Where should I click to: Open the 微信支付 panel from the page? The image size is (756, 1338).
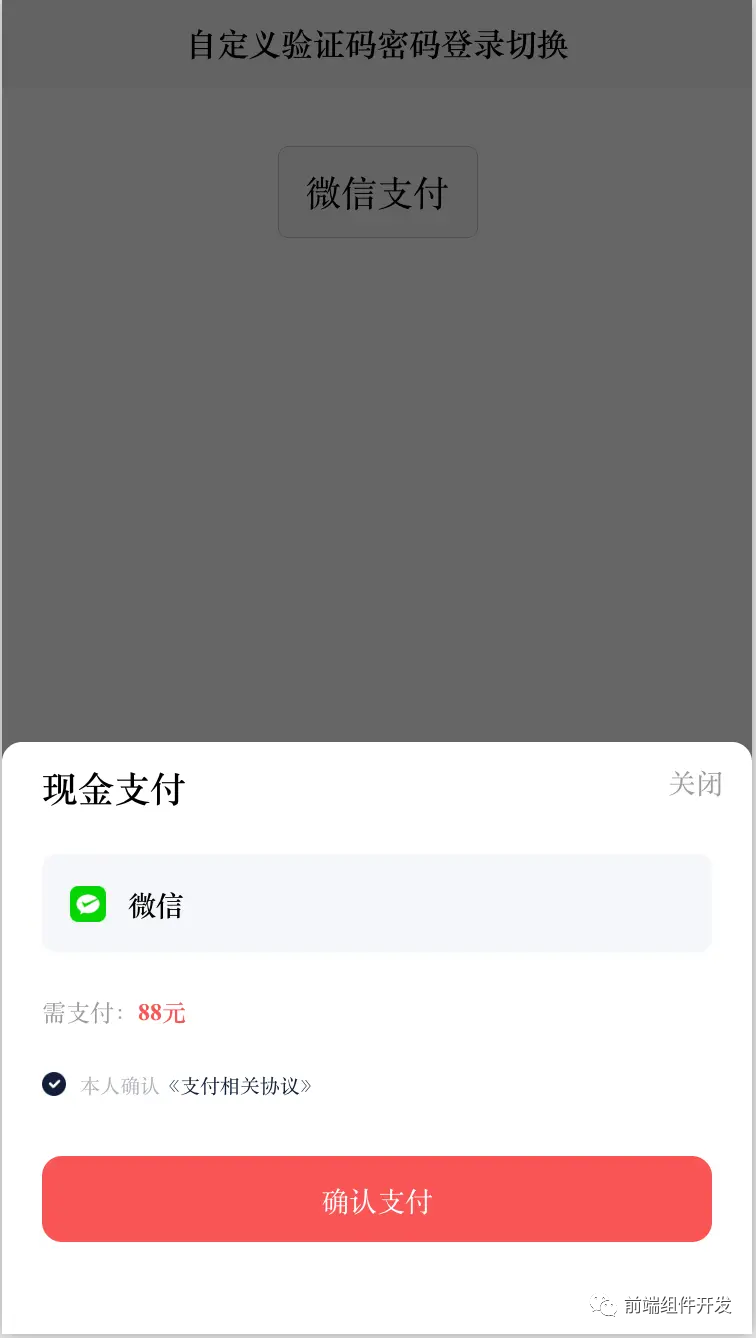[377, 192]
